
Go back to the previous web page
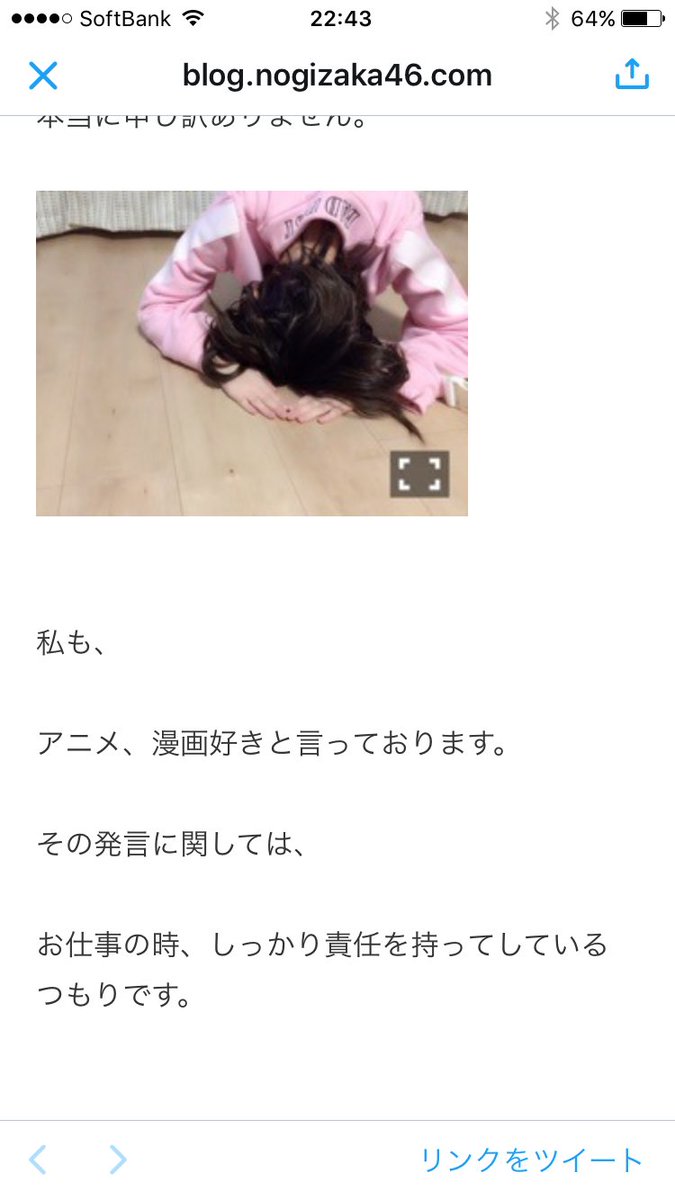(x=38, y=1159)
